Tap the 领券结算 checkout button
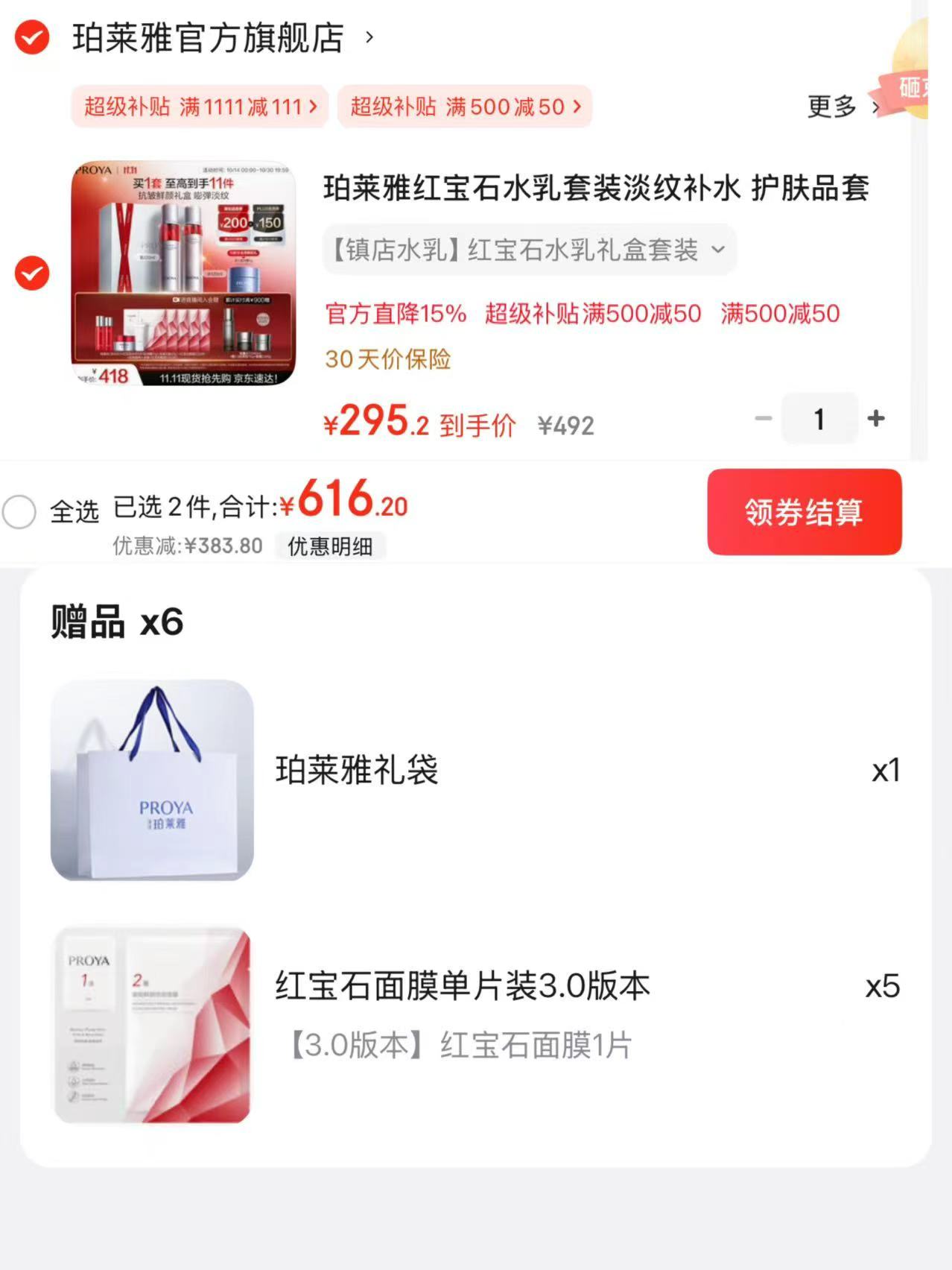This screenshot has height=1270, width=952. click(x=804, y=513)
